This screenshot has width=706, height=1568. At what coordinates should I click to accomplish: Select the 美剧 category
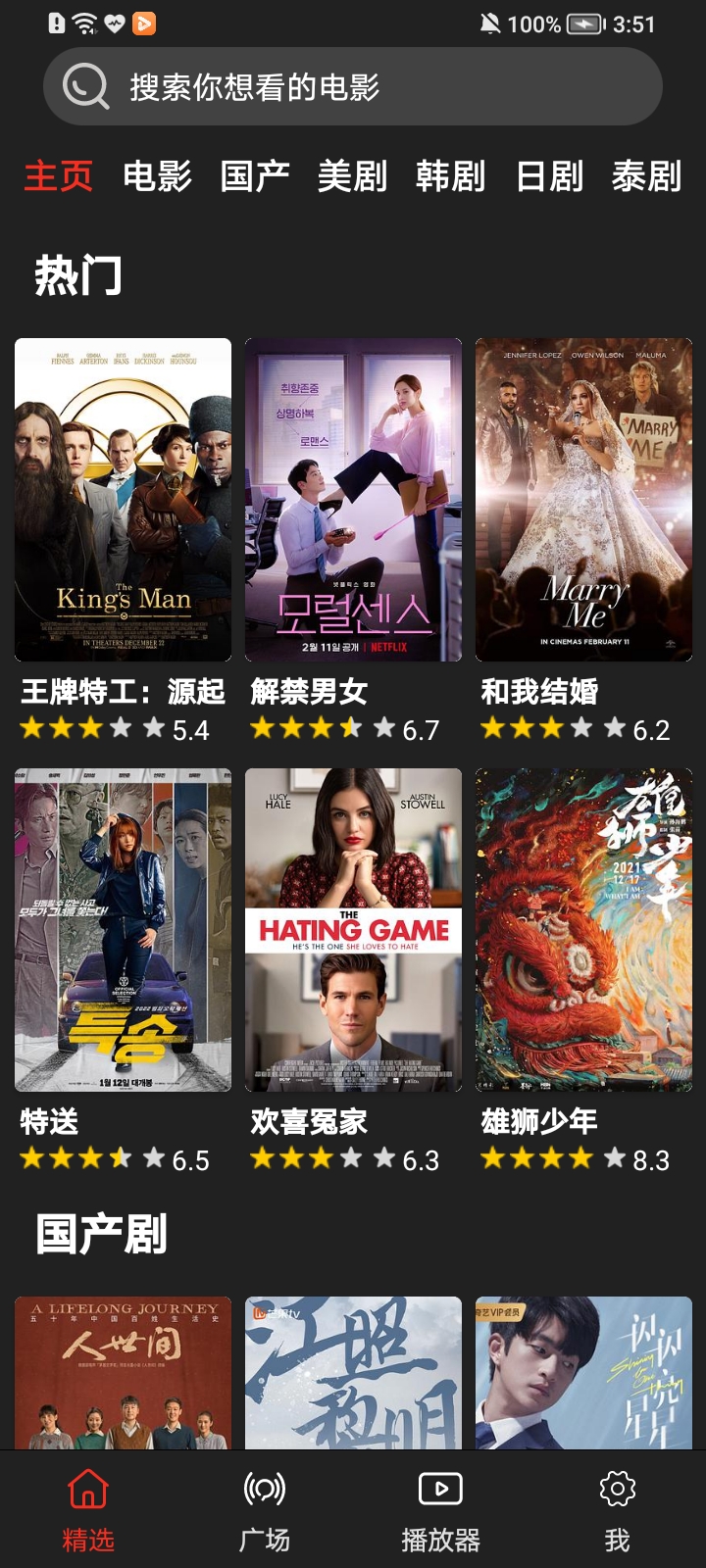coord(353,176)
